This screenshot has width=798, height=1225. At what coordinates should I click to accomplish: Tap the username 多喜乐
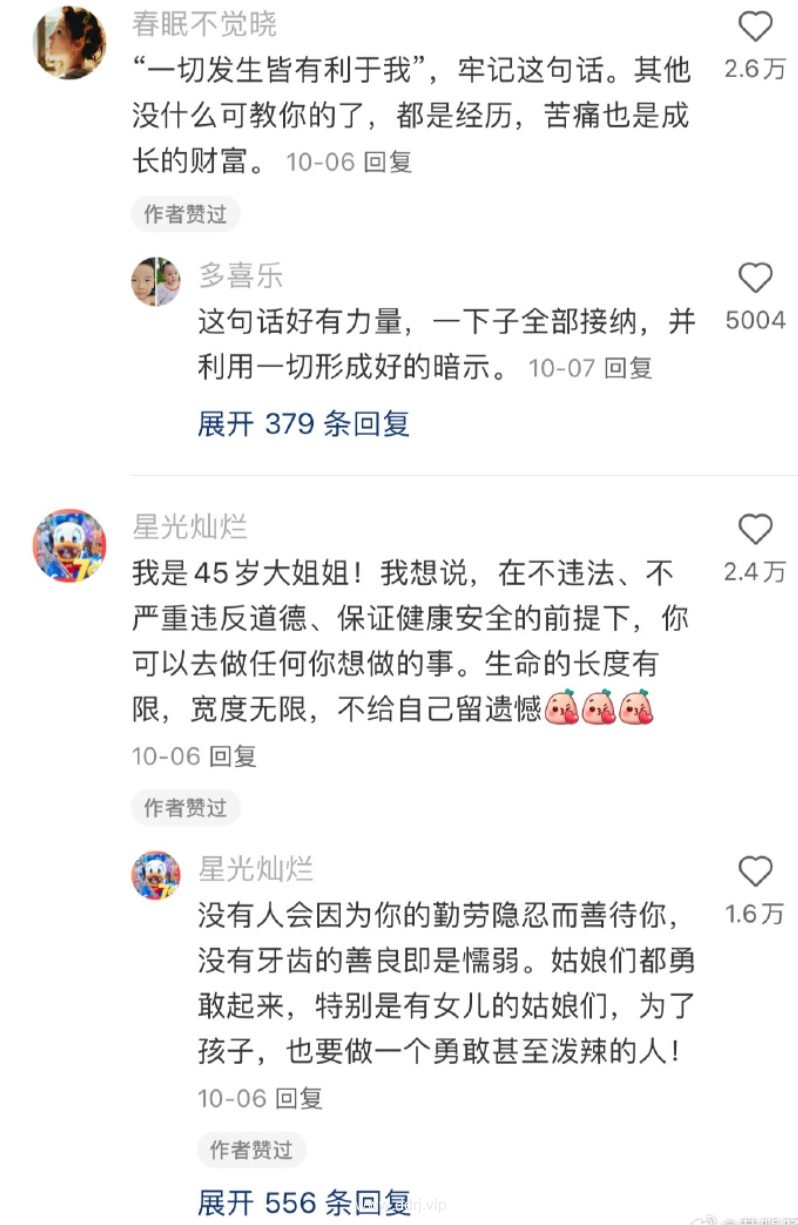pos(240,275)
